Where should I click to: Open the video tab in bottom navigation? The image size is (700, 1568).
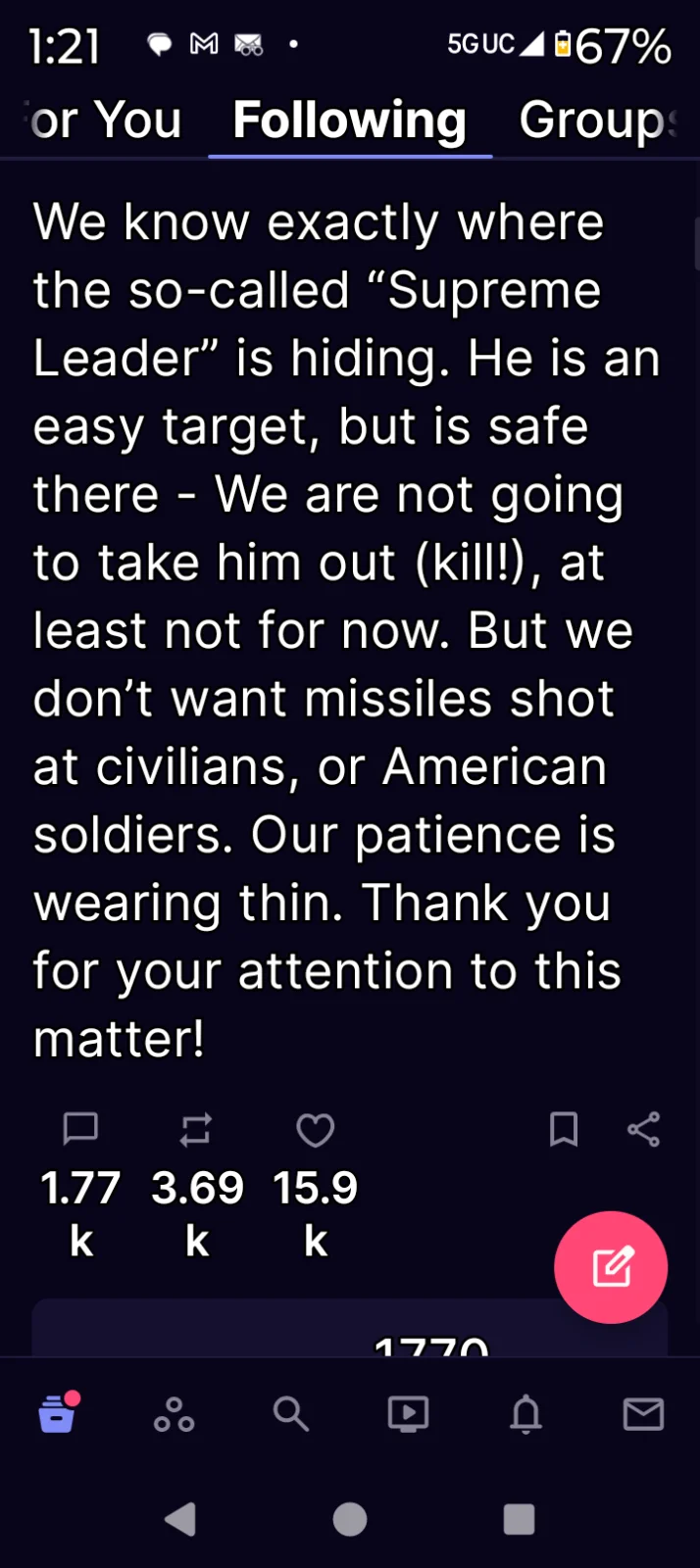pos(408,1413)
